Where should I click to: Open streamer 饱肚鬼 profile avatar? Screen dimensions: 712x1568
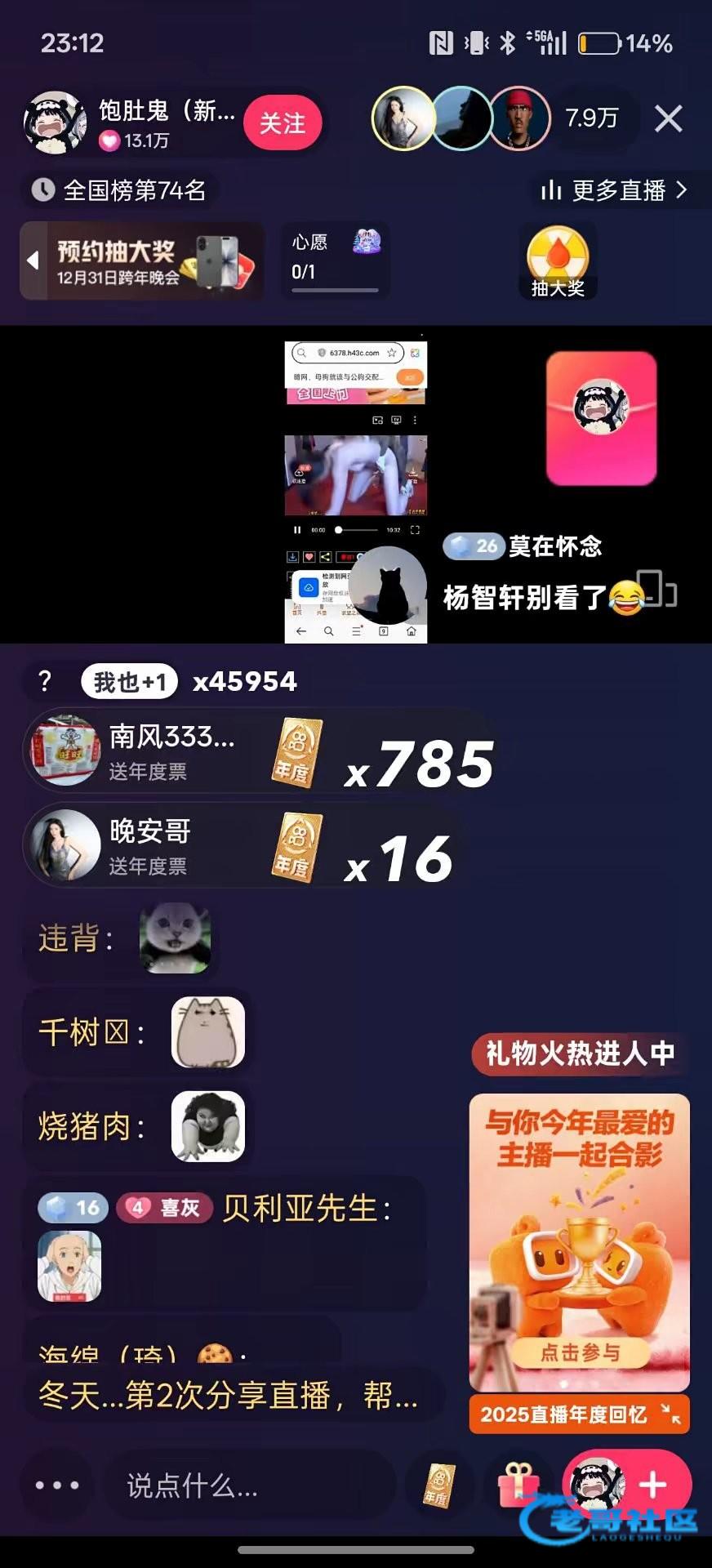tap(55, 122)
